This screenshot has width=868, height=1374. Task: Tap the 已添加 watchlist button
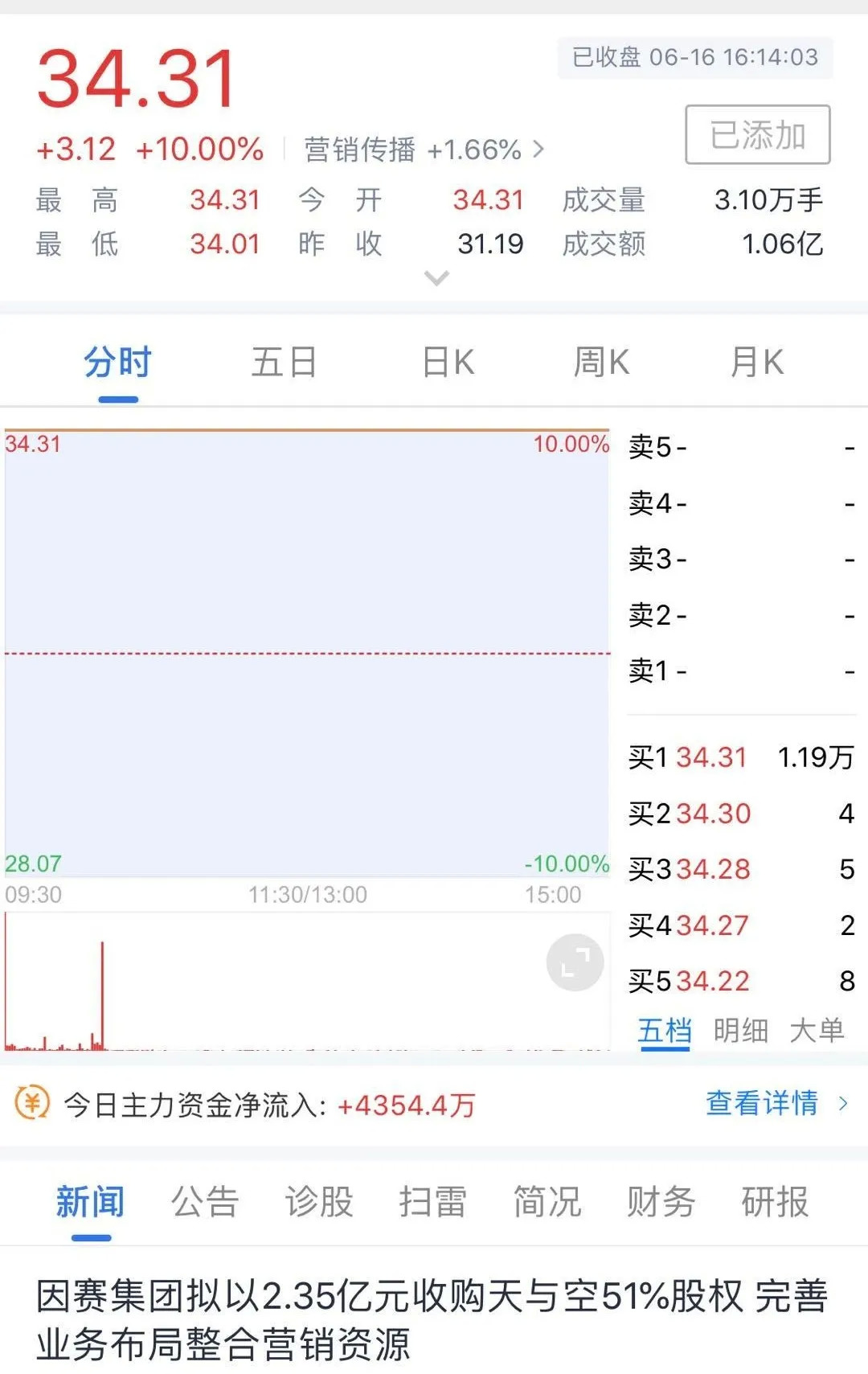[x=757, y=135]
